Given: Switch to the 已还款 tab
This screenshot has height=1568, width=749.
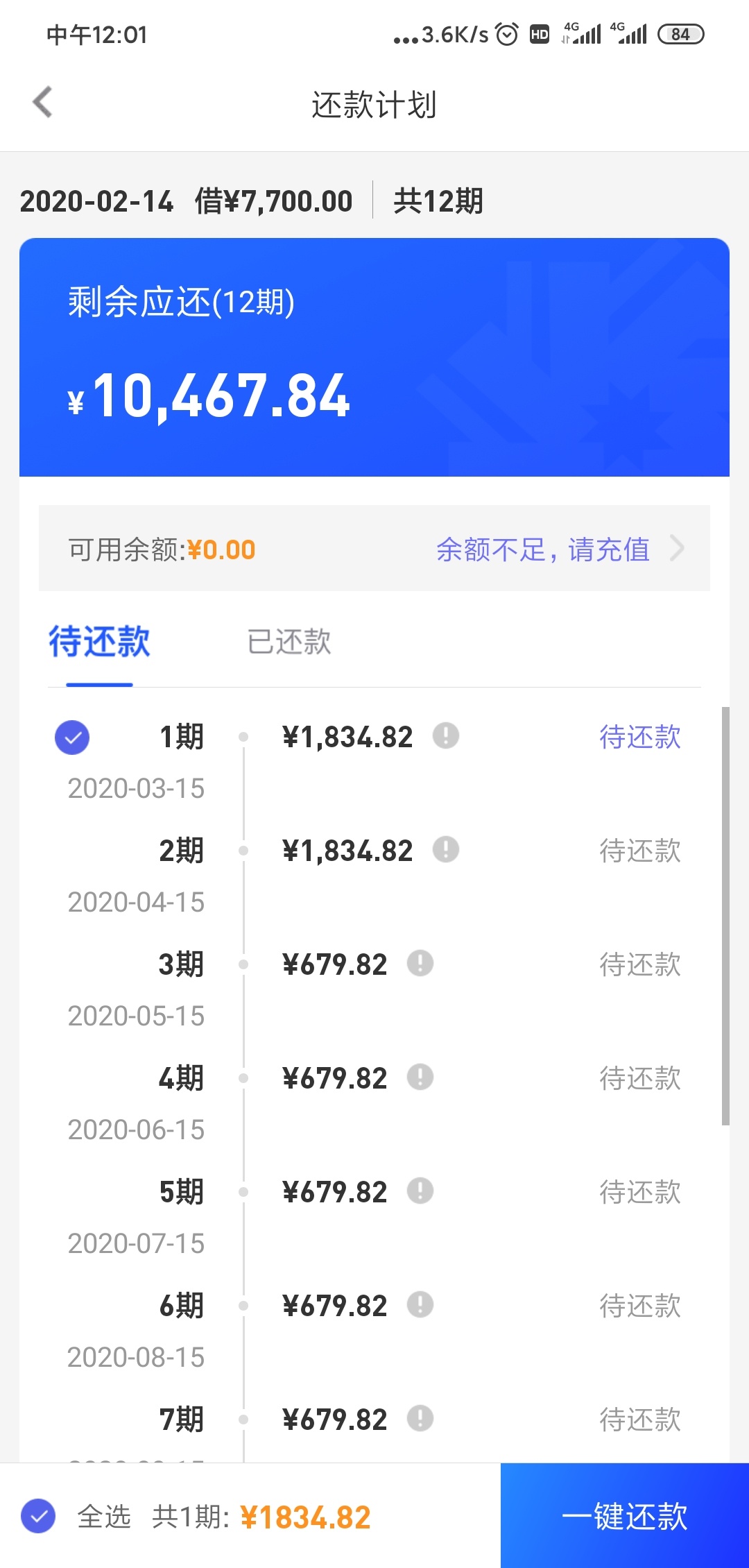Looking at the screenshot, I should pos(289,641).
